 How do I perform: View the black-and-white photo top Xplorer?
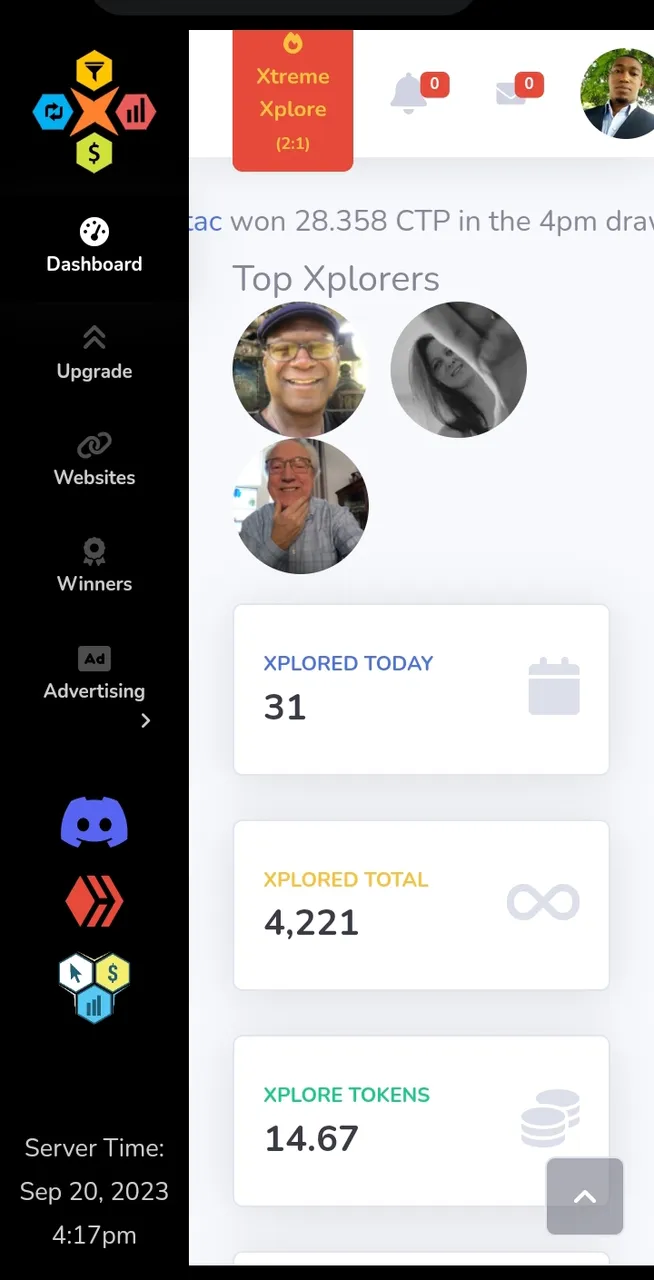click(x=458, y=369)
